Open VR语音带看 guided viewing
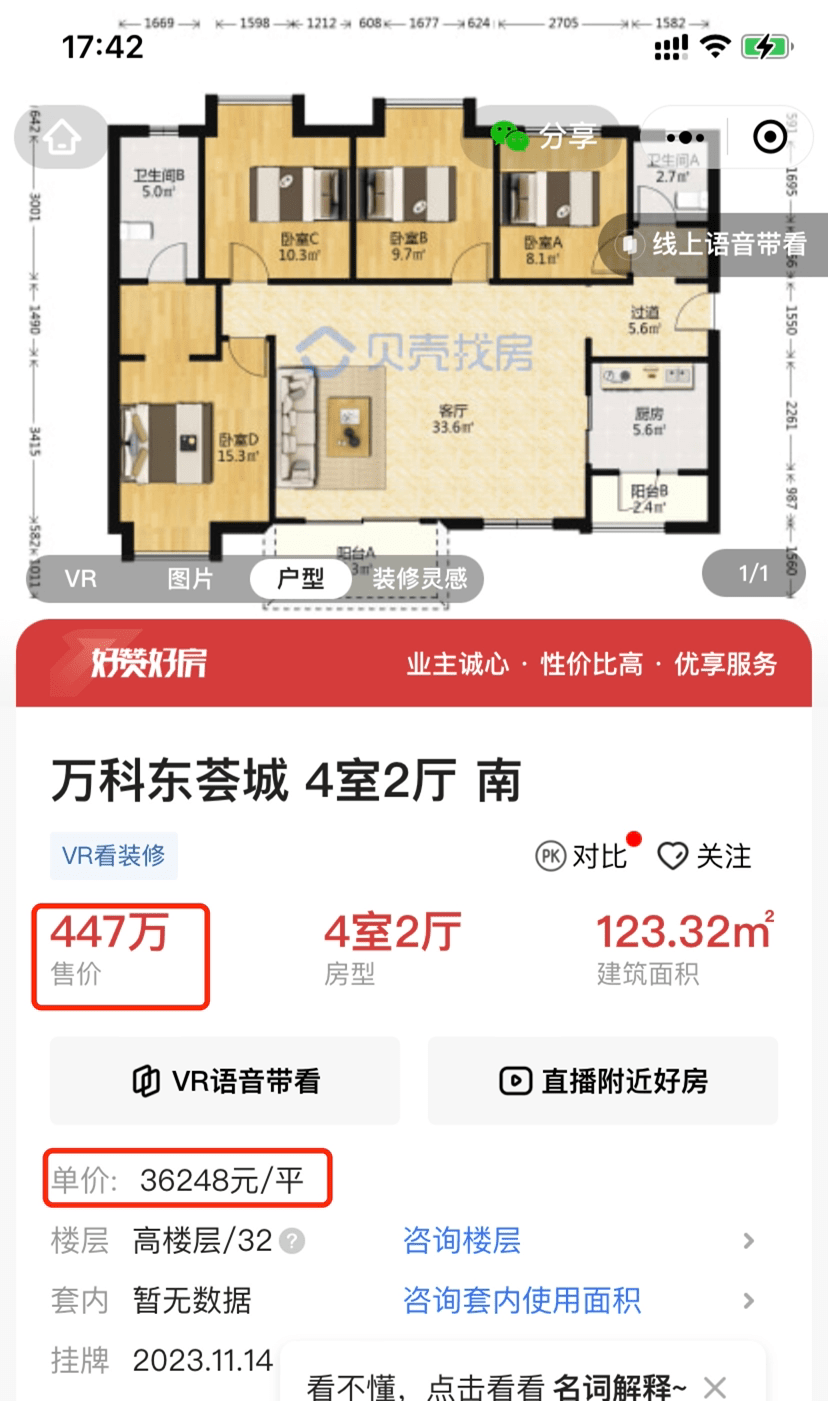The height and width of the screenshot is (1401, 828). click(x=225, y=1081)
